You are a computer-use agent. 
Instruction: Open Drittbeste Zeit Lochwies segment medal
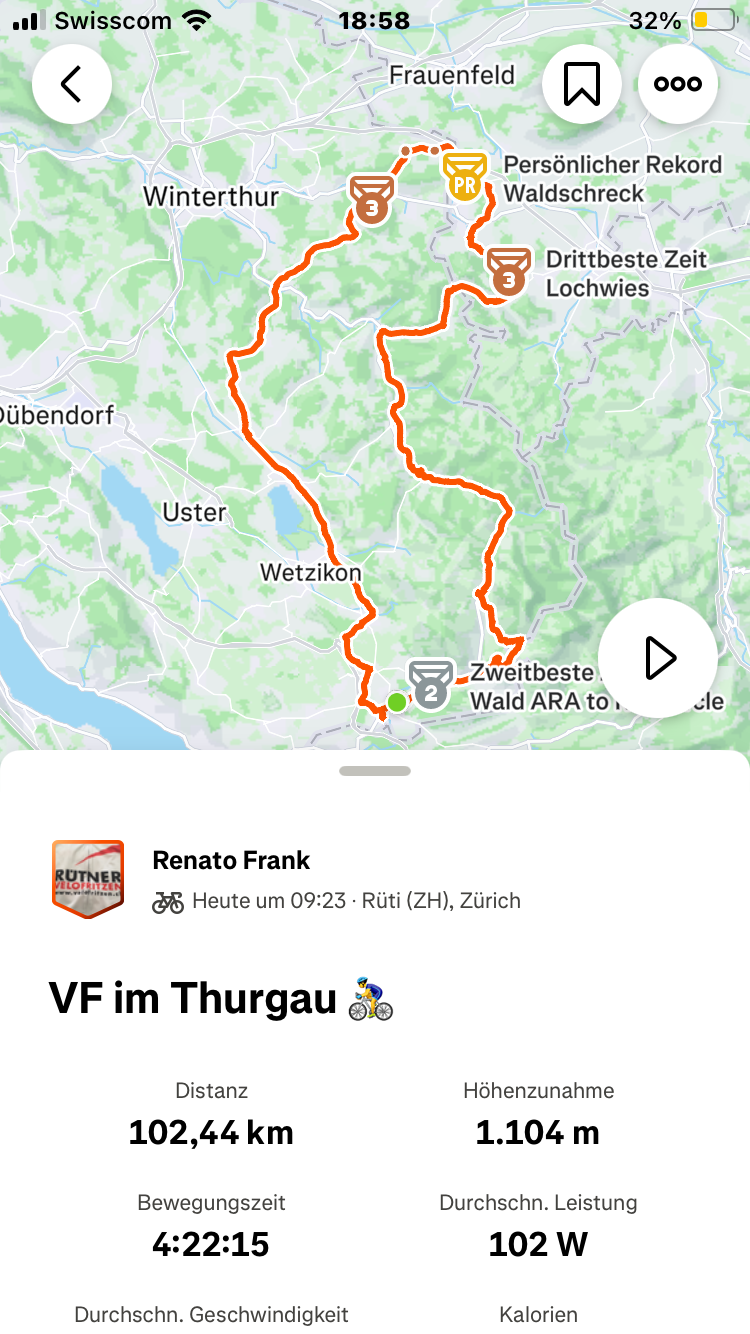509,272
